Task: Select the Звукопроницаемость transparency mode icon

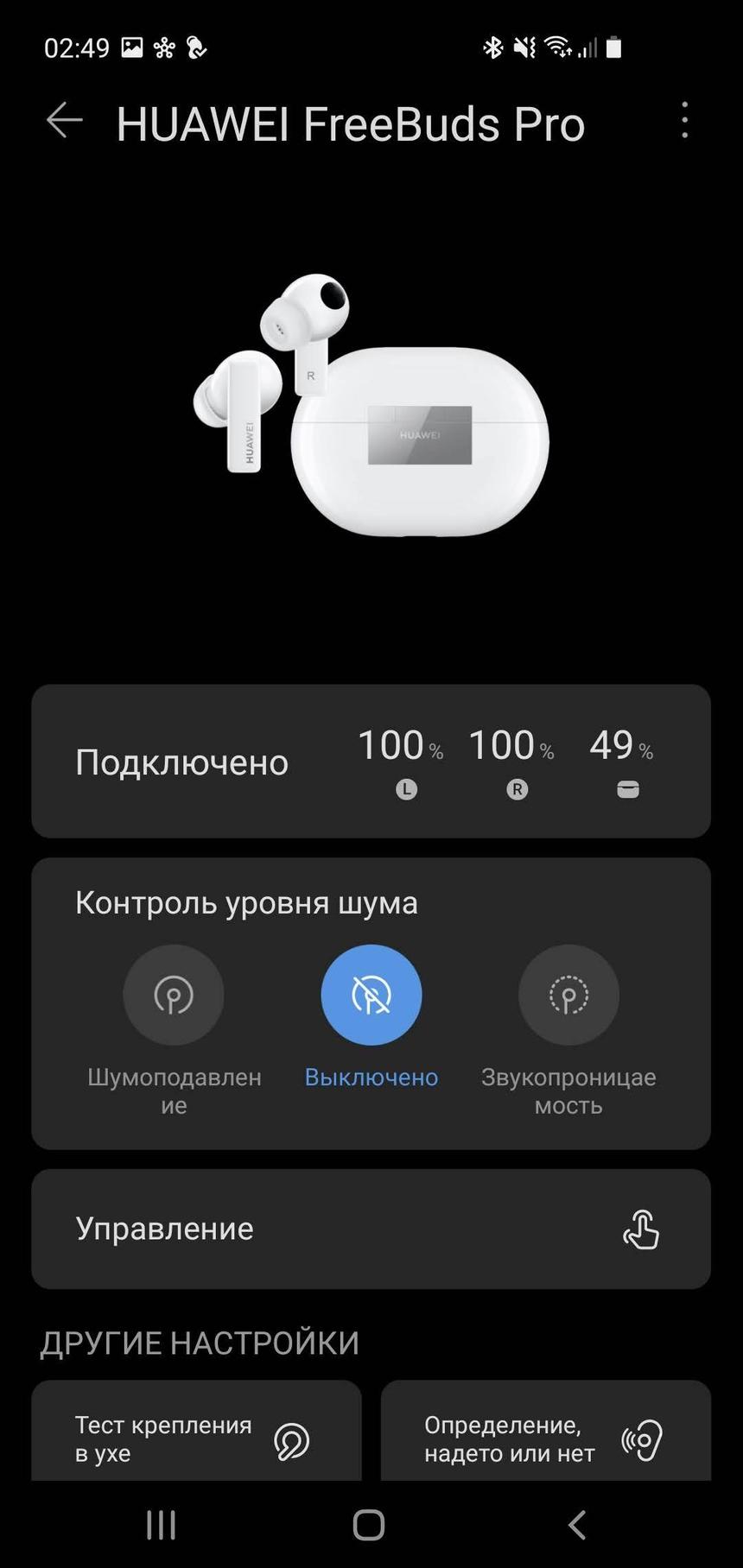Action: pos(568,994)
